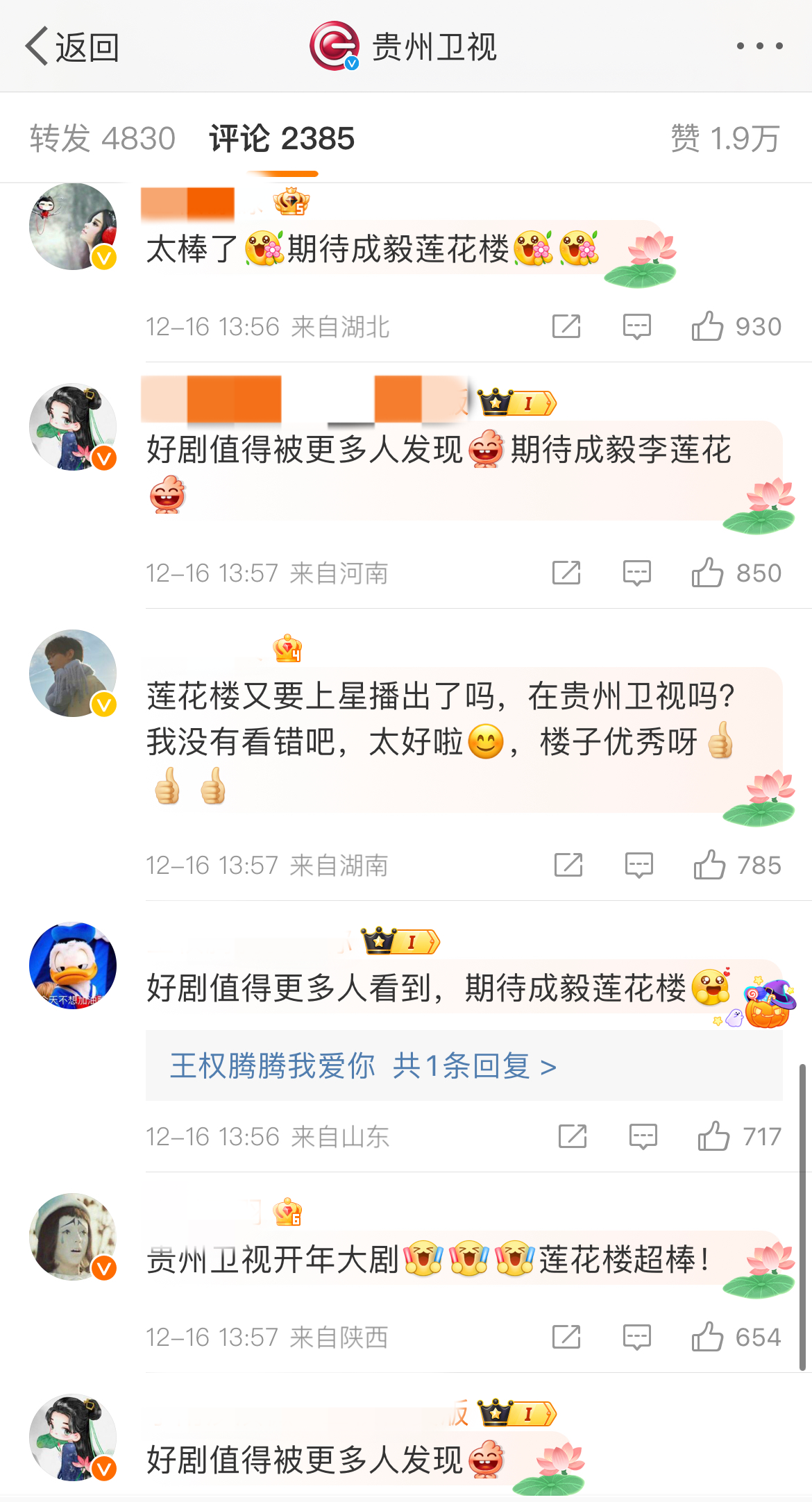Switch to the 赞 1.9万 tab
The height and width of the screenshot is (1502, 812).
pyautogui.click(x=725, y=138)
